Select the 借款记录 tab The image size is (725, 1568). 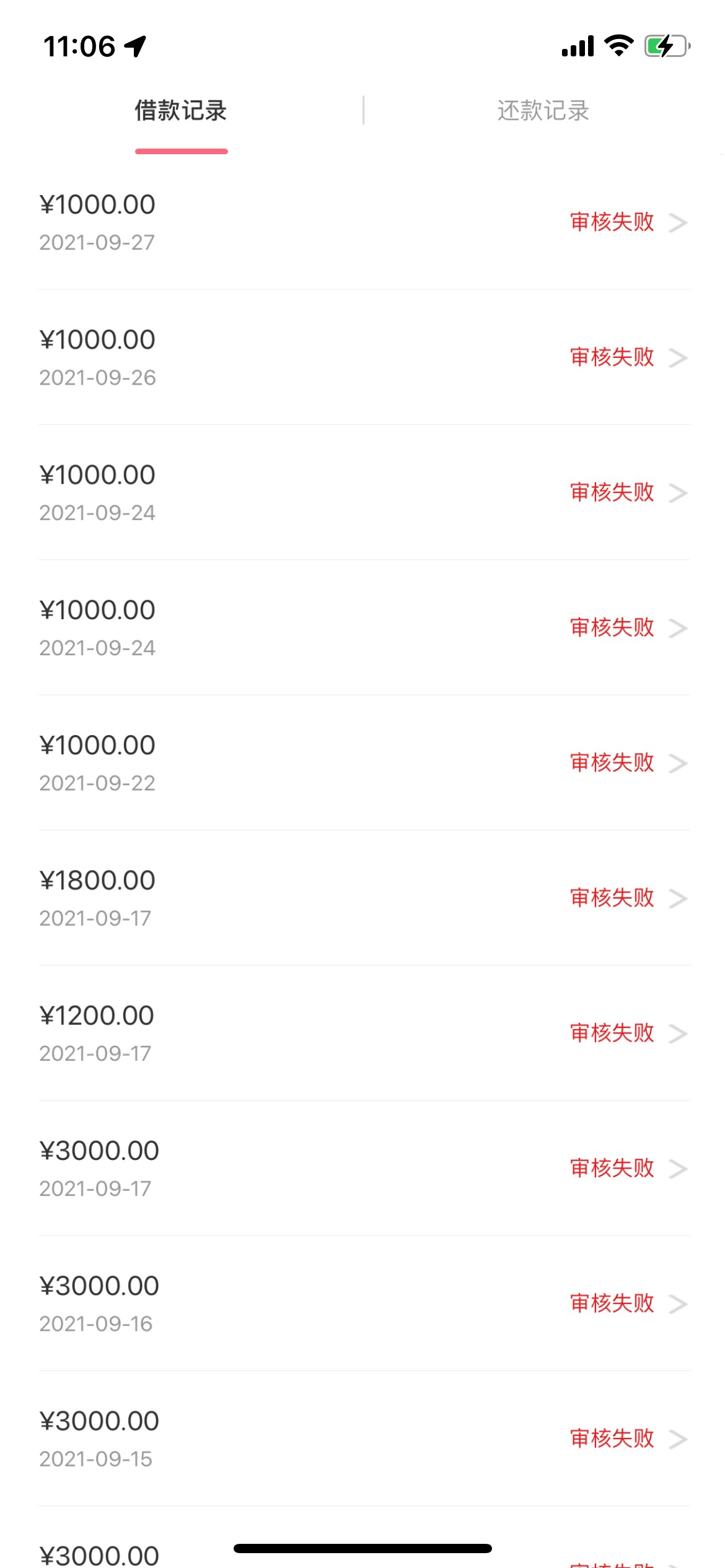coord(181,111)
